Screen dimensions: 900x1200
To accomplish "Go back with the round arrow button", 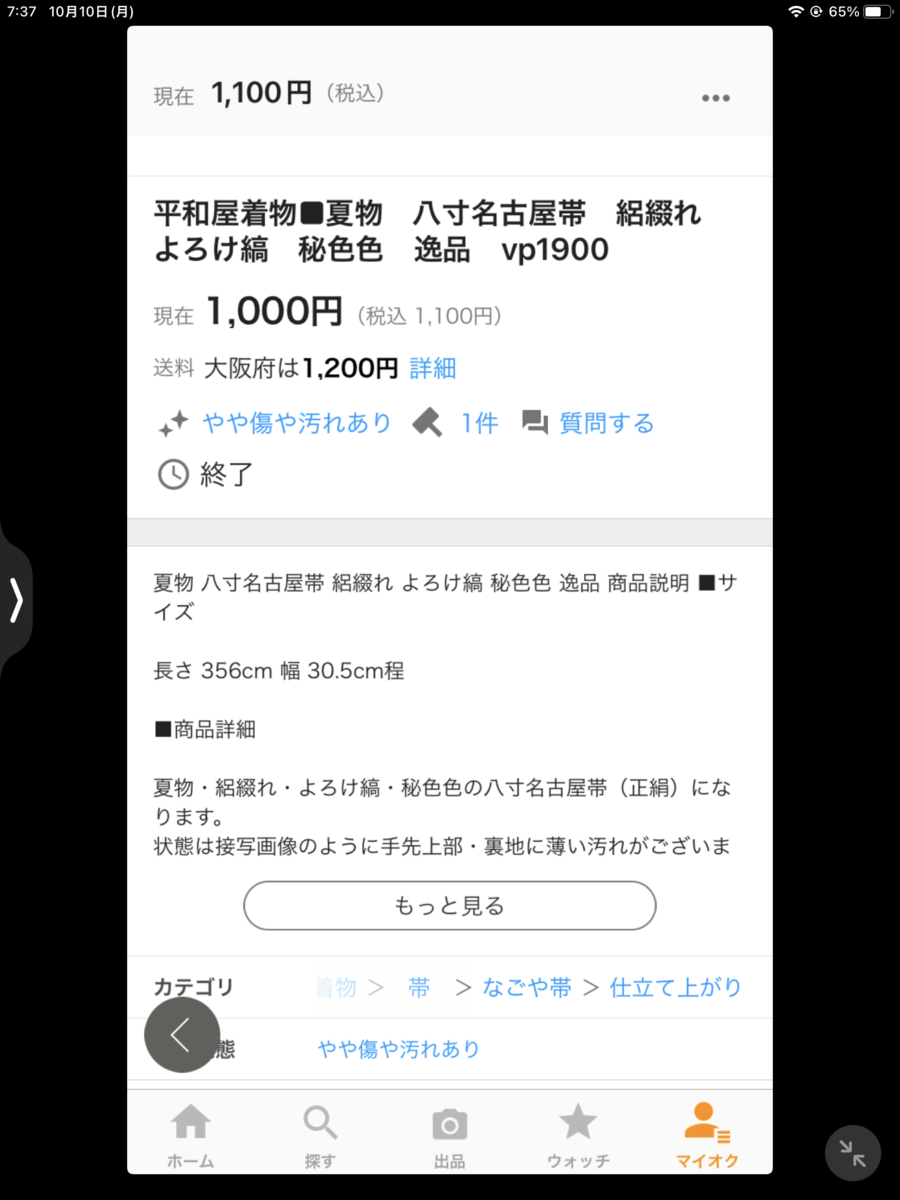I will pyautogui.click(x=181, y=1035).
